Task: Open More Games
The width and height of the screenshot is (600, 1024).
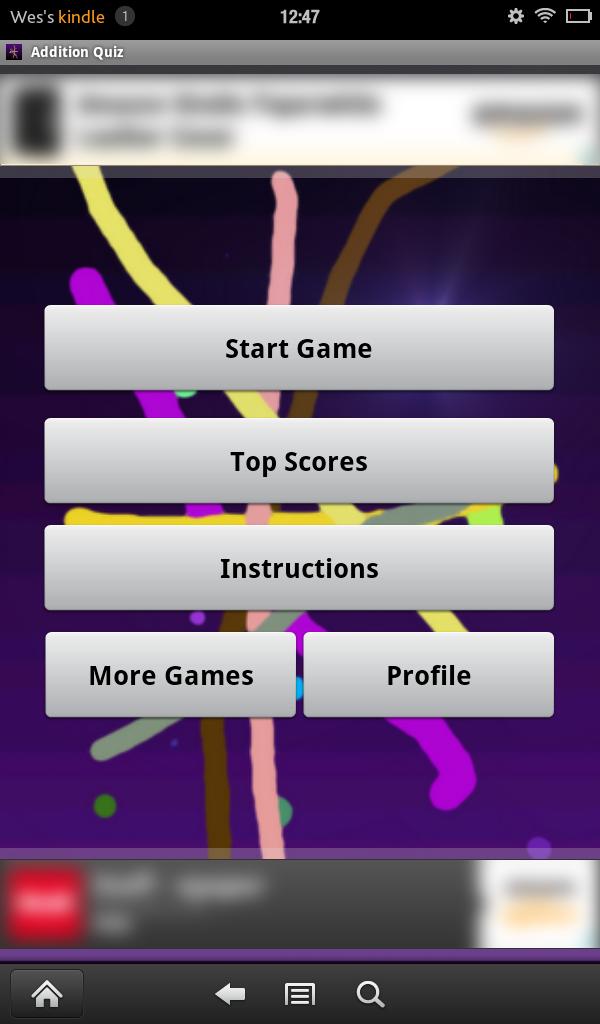Action: coord(171,675)
